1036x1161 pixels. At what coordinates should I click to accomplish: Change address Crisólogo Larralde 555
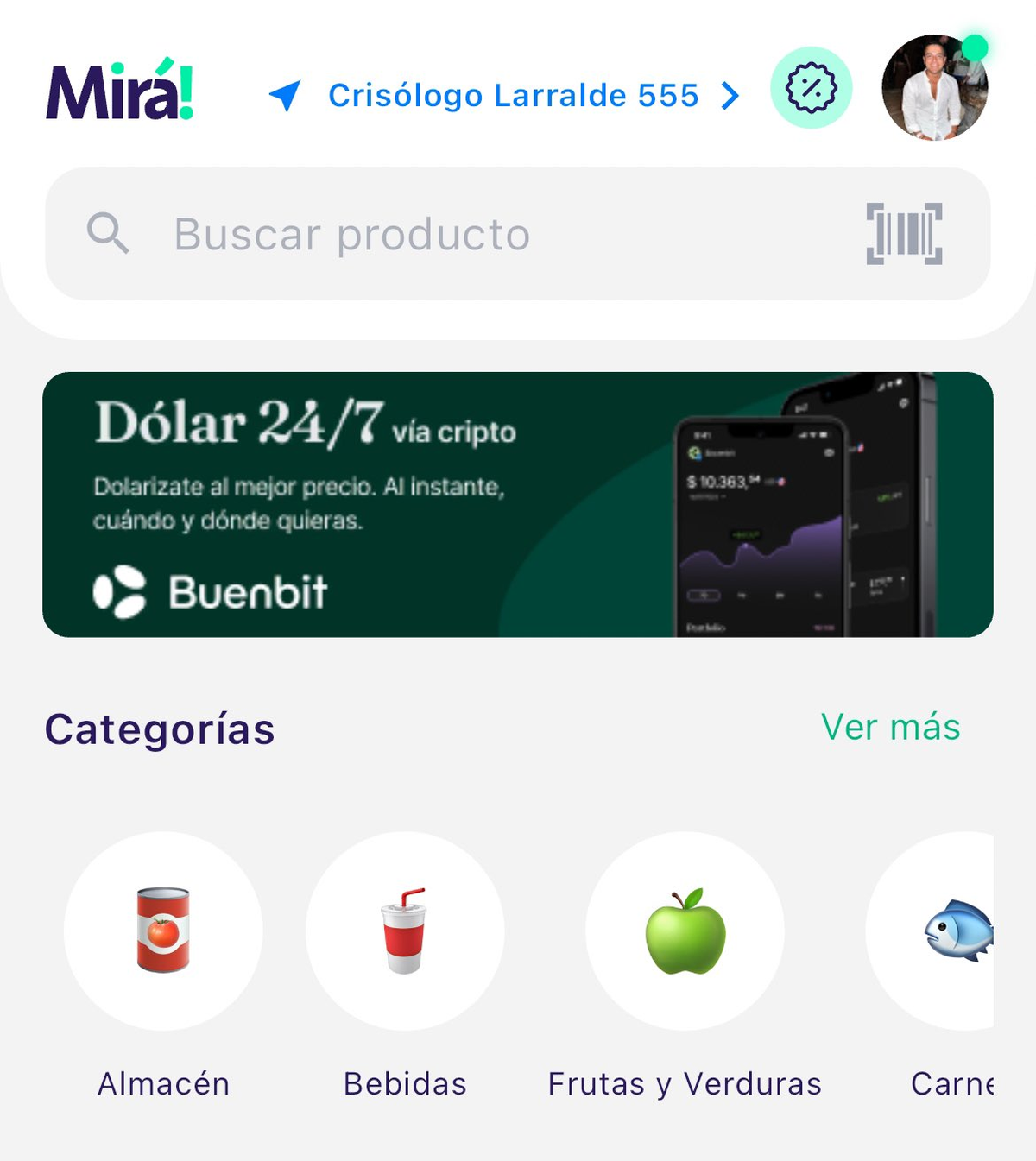coord(513,95)
